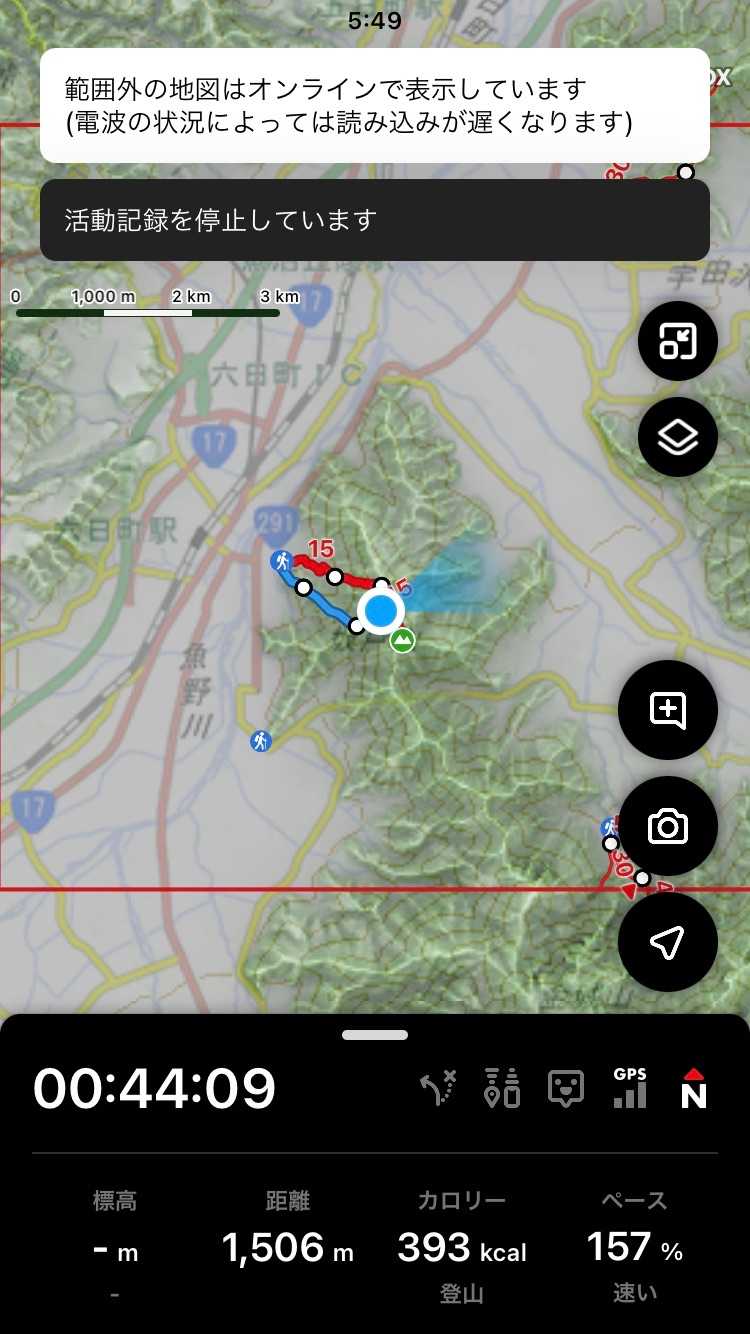Expand the bottom activity panel handle
Viewport: 750px width, 1334px height.
[375, 1035]
